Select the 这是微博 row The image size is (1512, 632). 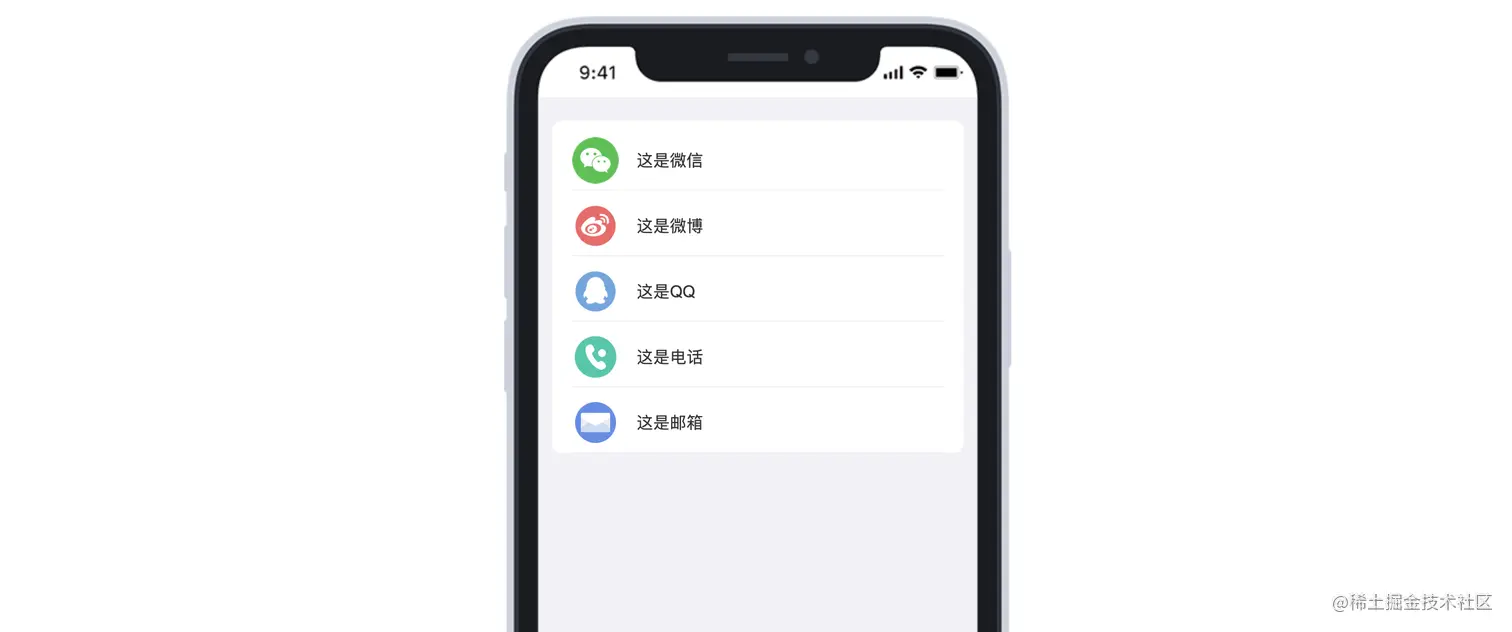coord(757,226)
